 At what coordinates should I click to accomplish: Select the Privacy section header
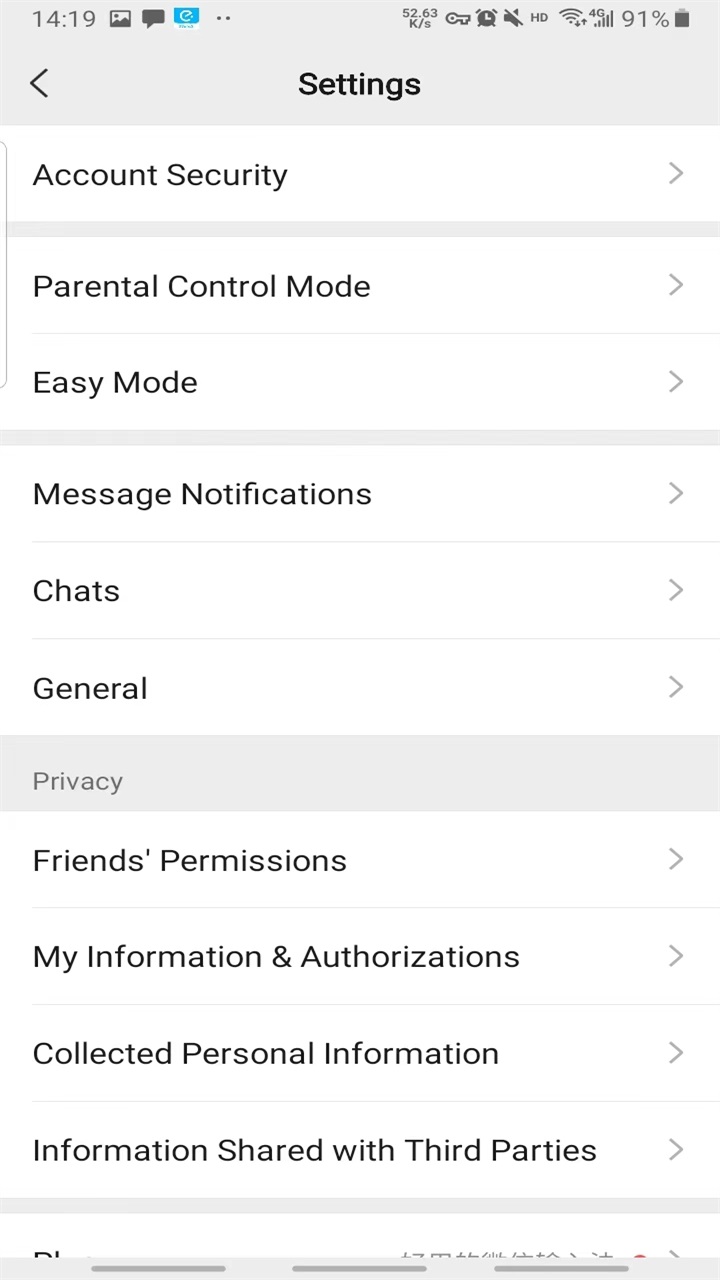78,781
